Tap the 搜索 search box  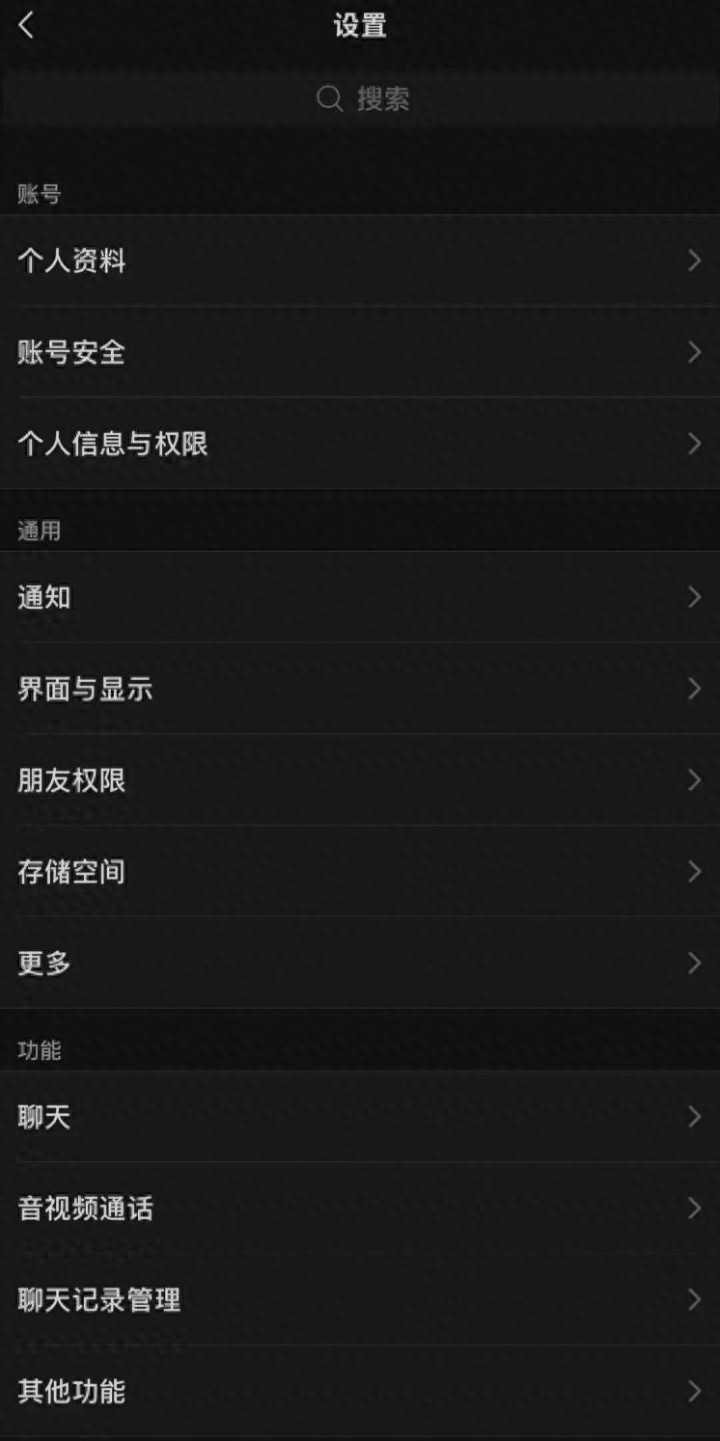360,98
